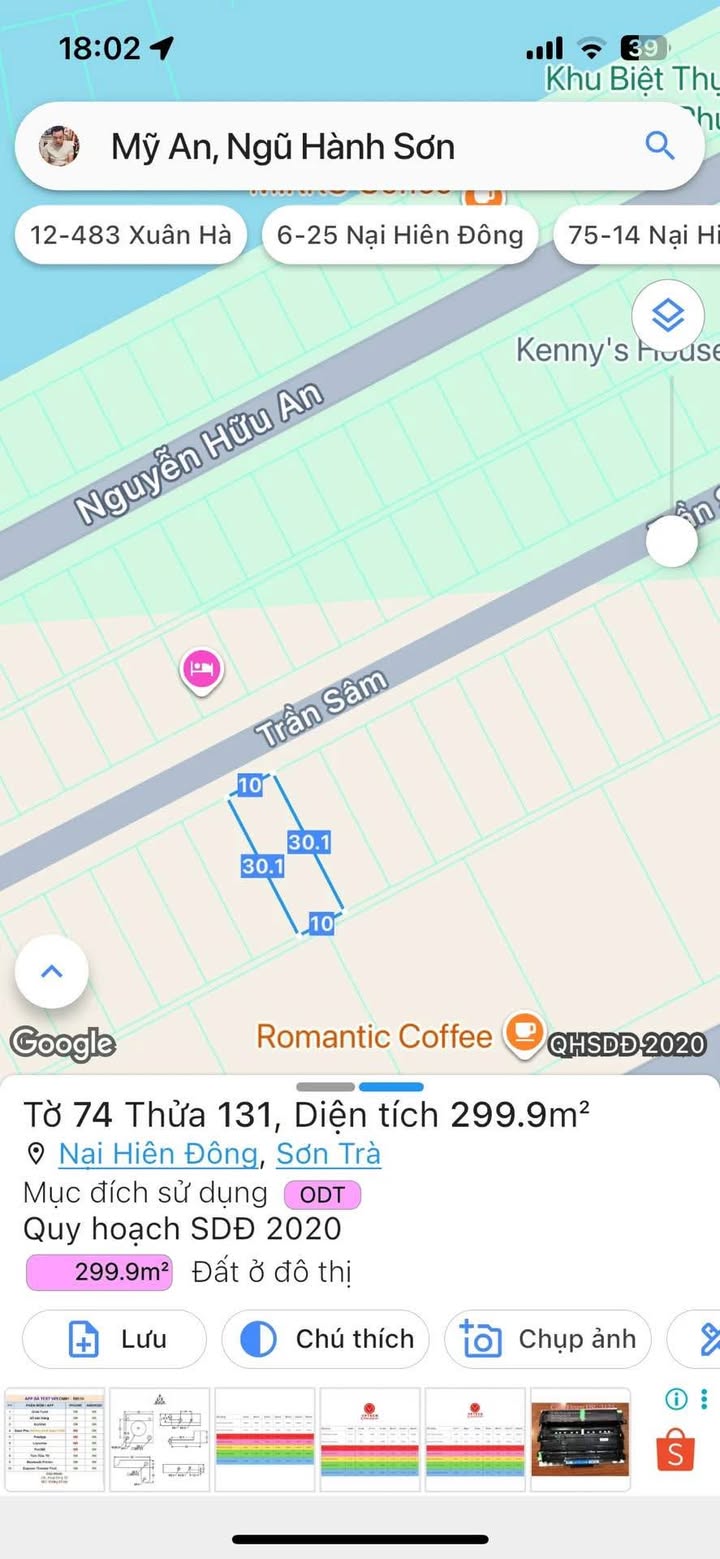The width and height of the screenshot is (720, 1559).
Task: Show the legend with Chú thích
Action: pos(325,1339)
